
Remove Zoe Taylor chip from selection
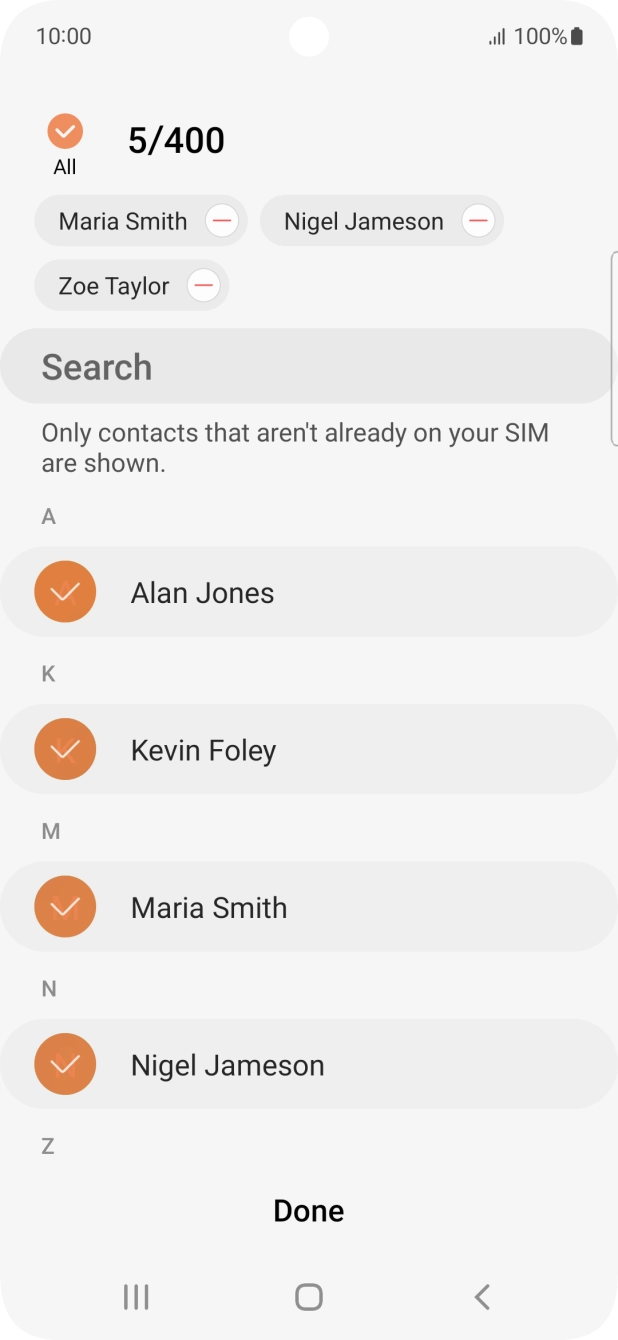pos(204,286)
